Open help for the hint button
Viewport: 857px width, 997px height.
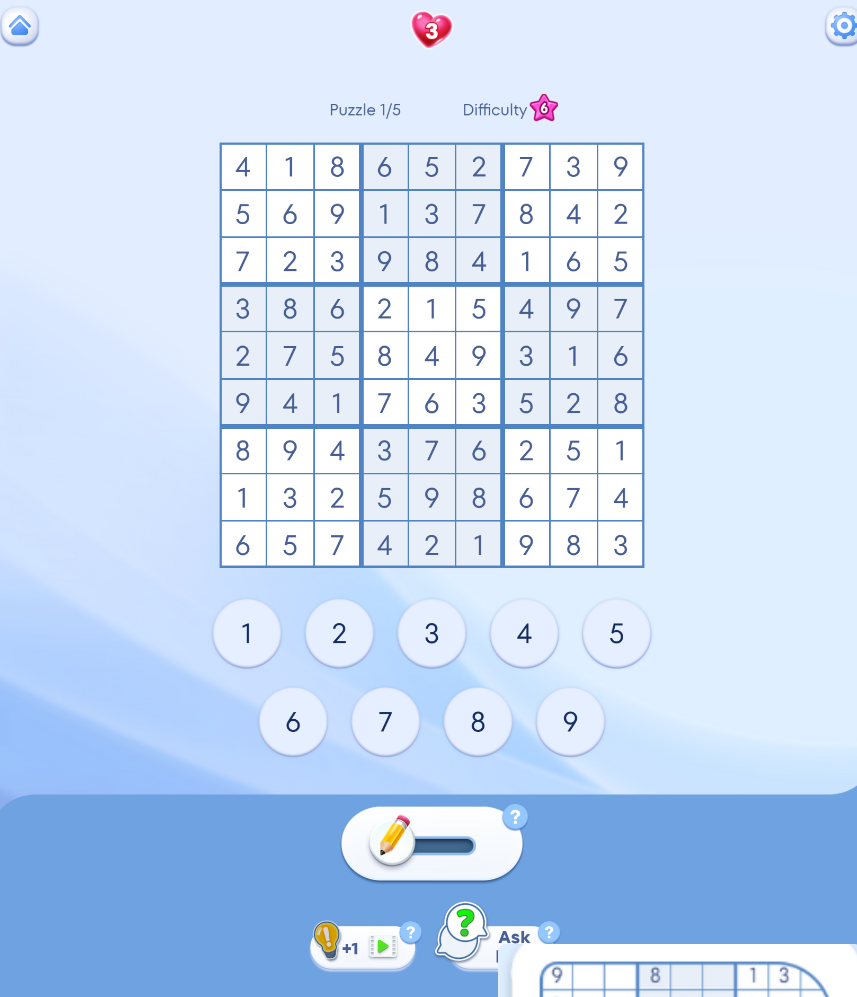(410, 933)
